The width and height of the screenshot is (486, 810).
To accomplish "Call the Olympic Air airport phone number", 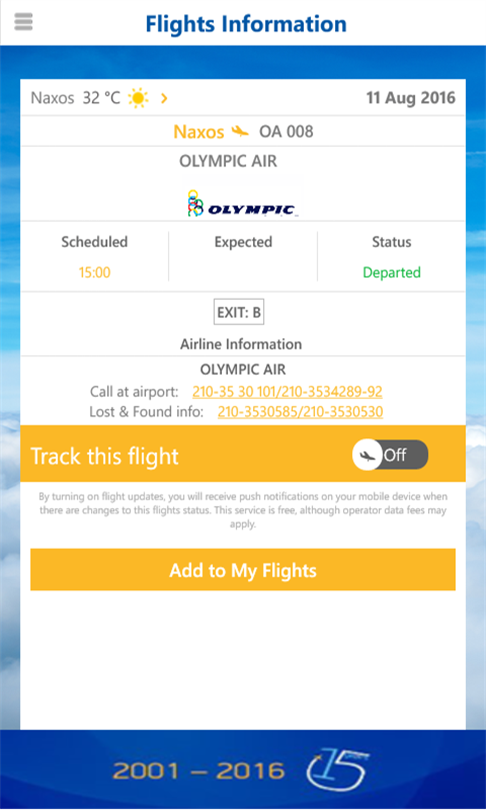I will click(x=287, y=392).
